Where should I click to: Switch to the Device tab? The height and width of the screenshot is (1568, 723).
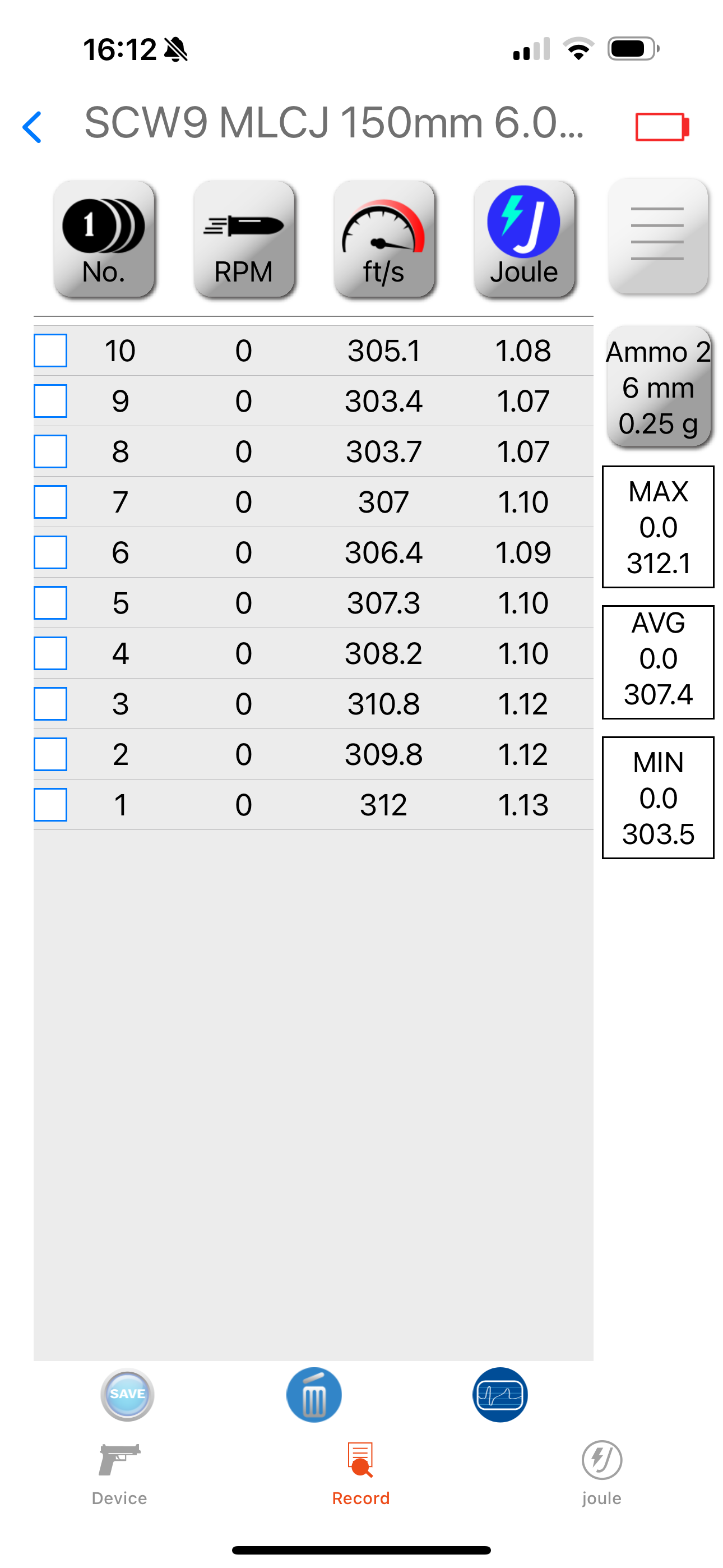click(x=119, y=1473)
